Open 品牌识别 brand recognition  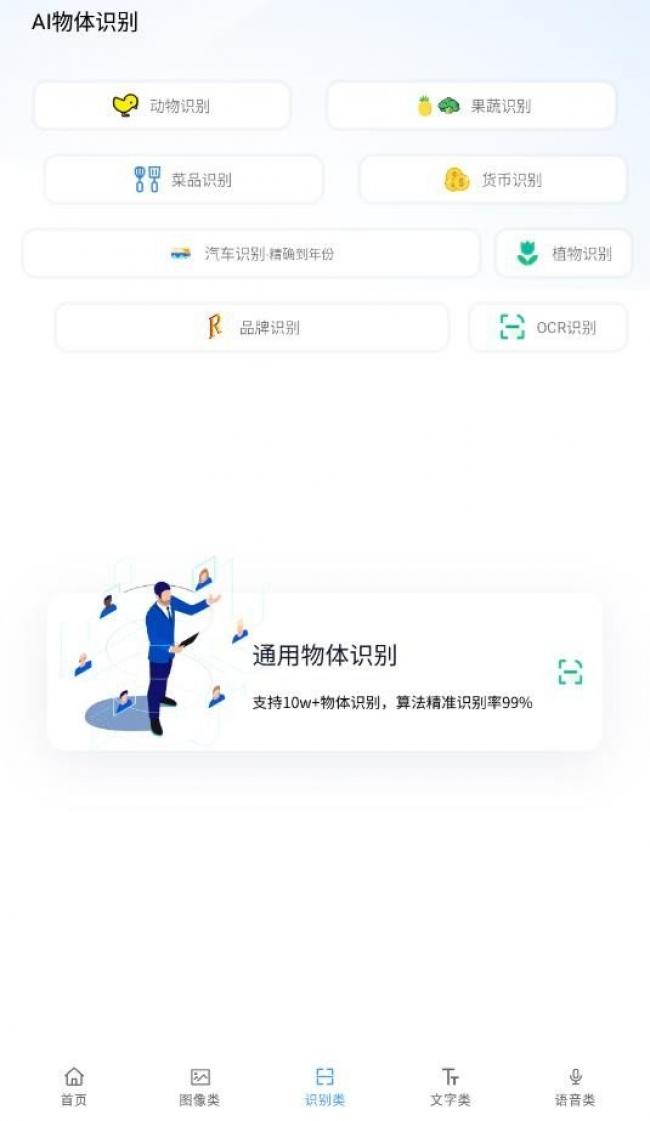[x=252, y=328]
